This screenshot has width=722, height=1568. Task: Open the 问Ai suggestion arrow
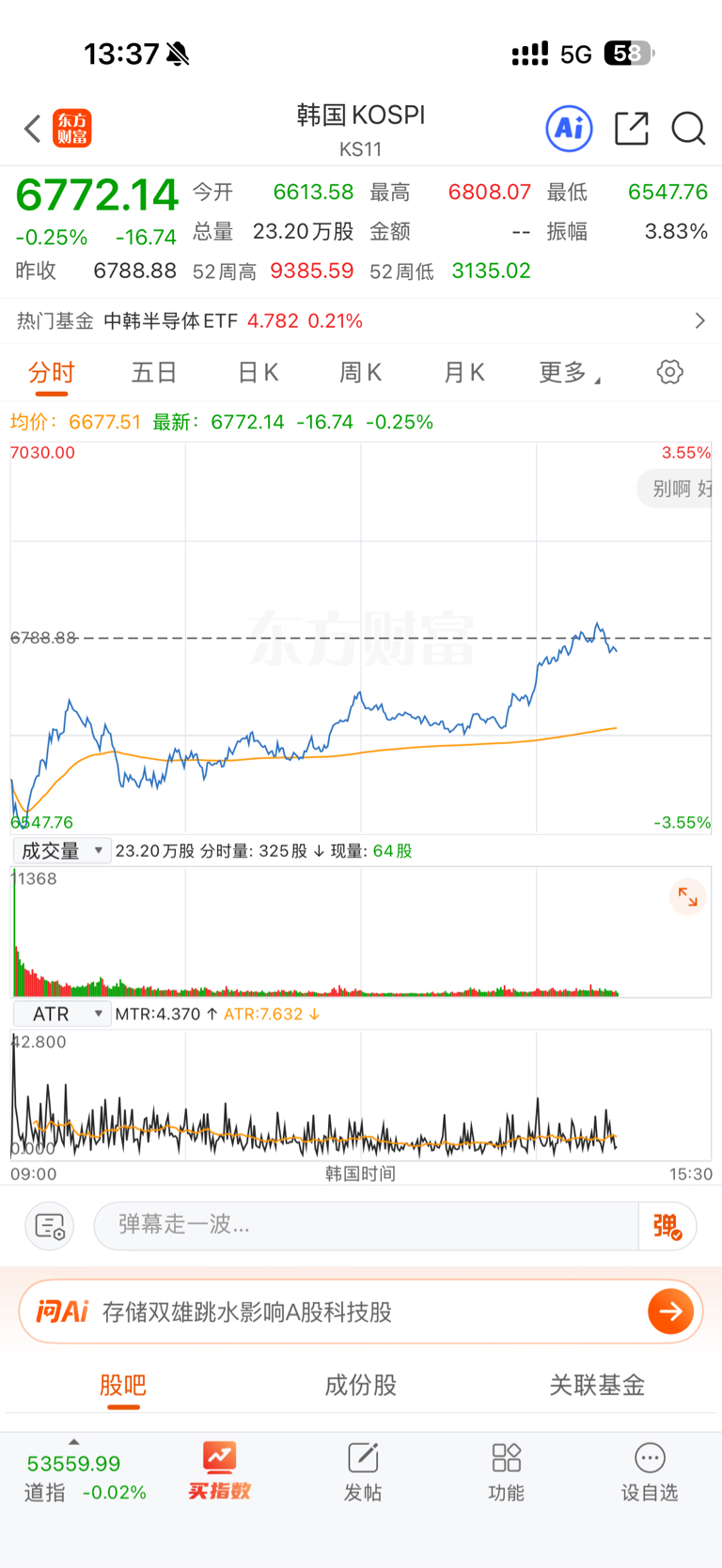(x=671, y=1312)
